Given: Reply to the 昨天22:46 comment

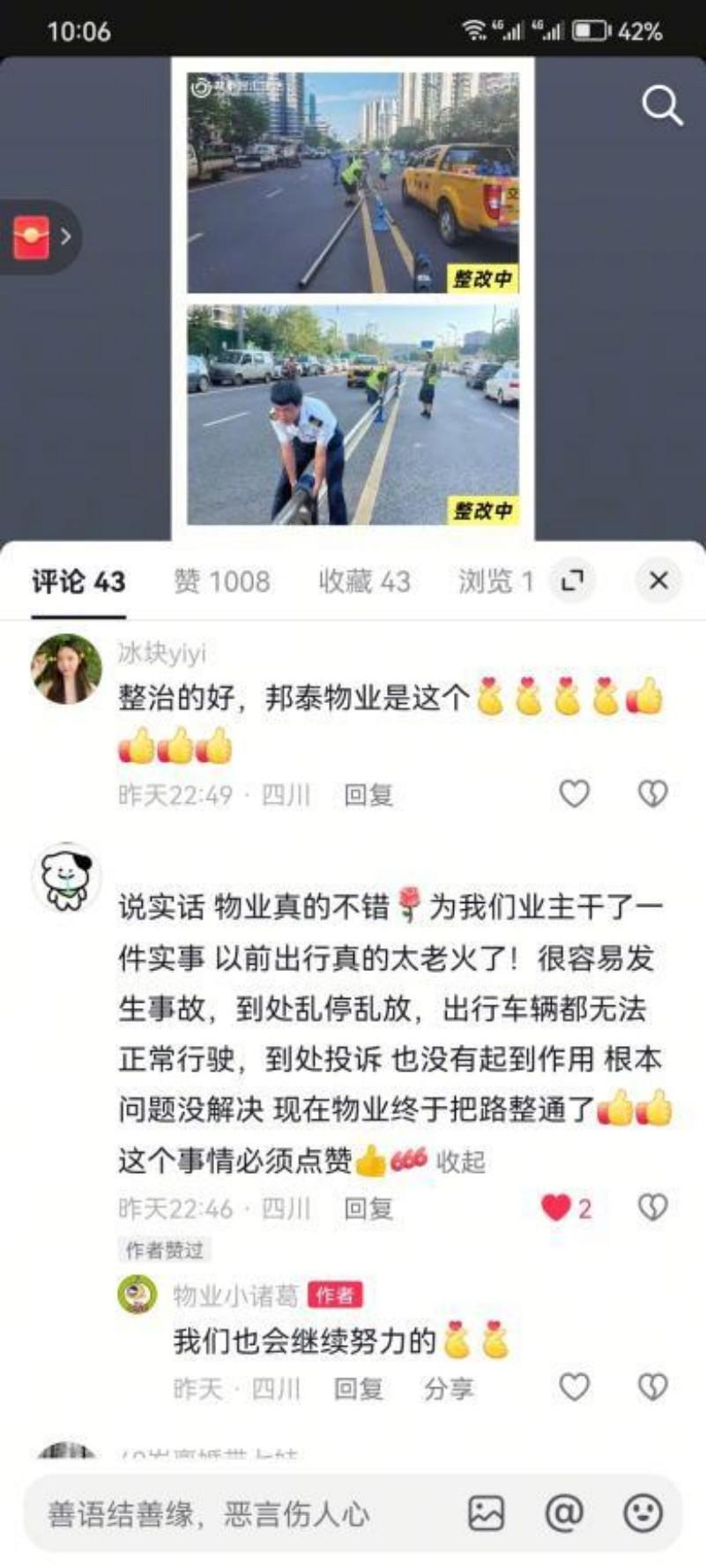Looking at the screenshot, I should (x=368, y=1207).
